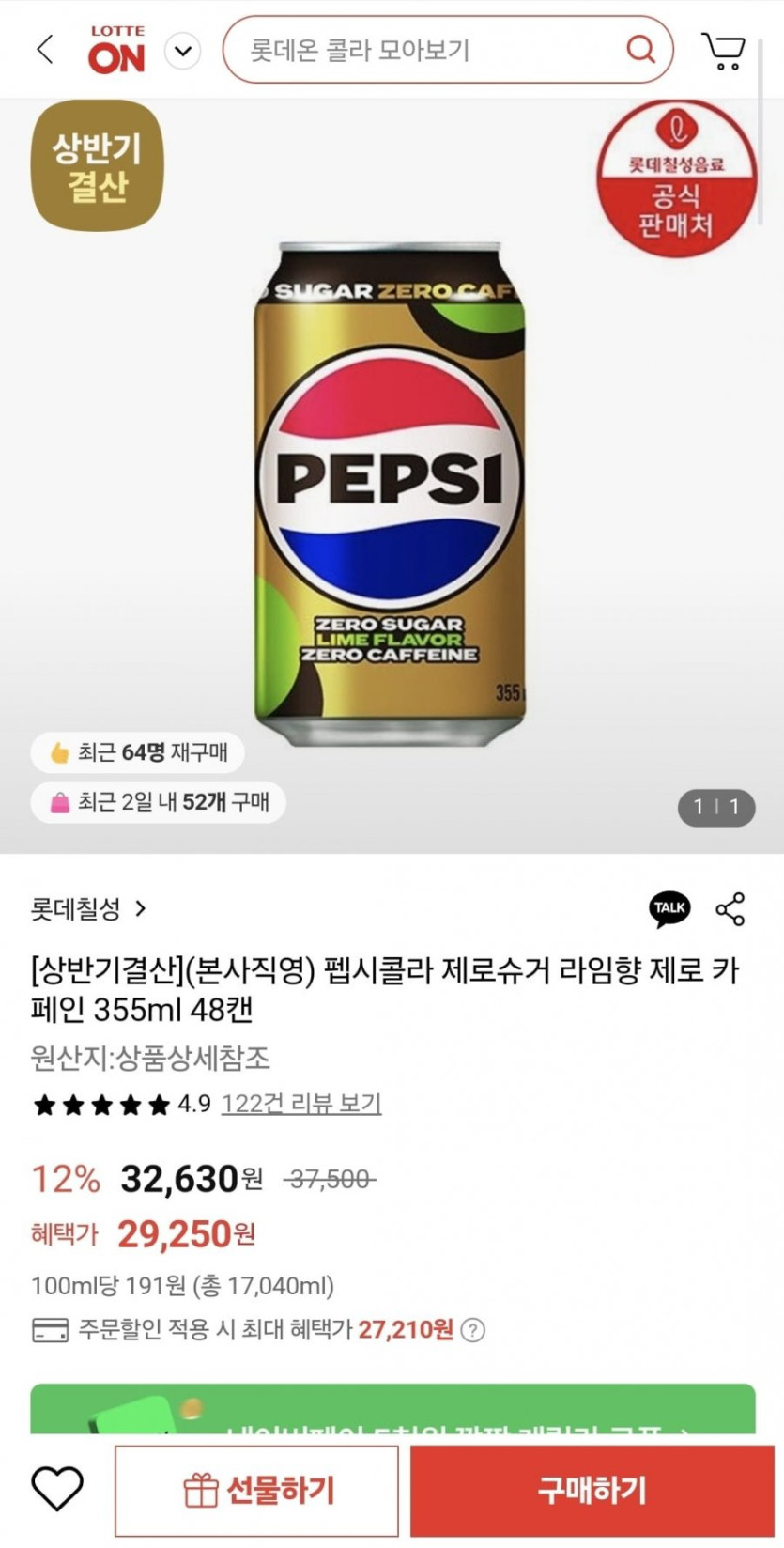Tap 구매하기 to purchase
This screenshot has width=784, height=1548.
(592, 1491)
